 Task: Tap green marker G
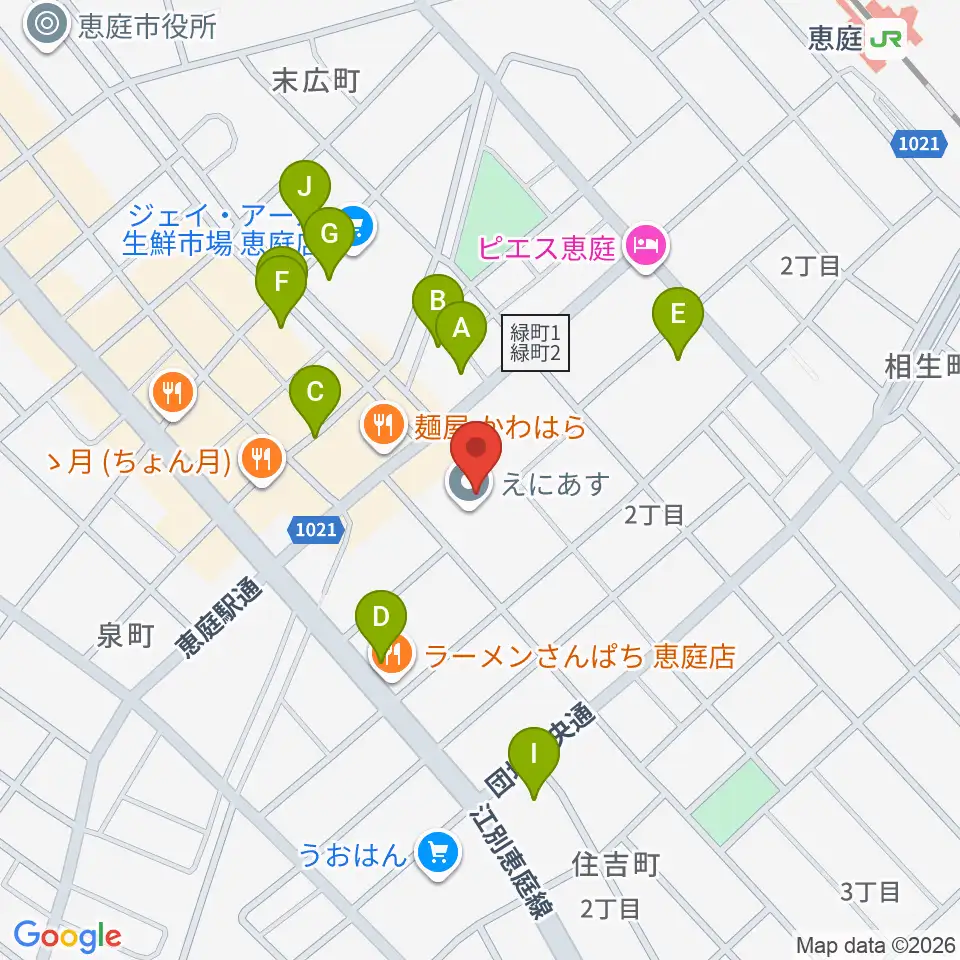pos(329,243)
